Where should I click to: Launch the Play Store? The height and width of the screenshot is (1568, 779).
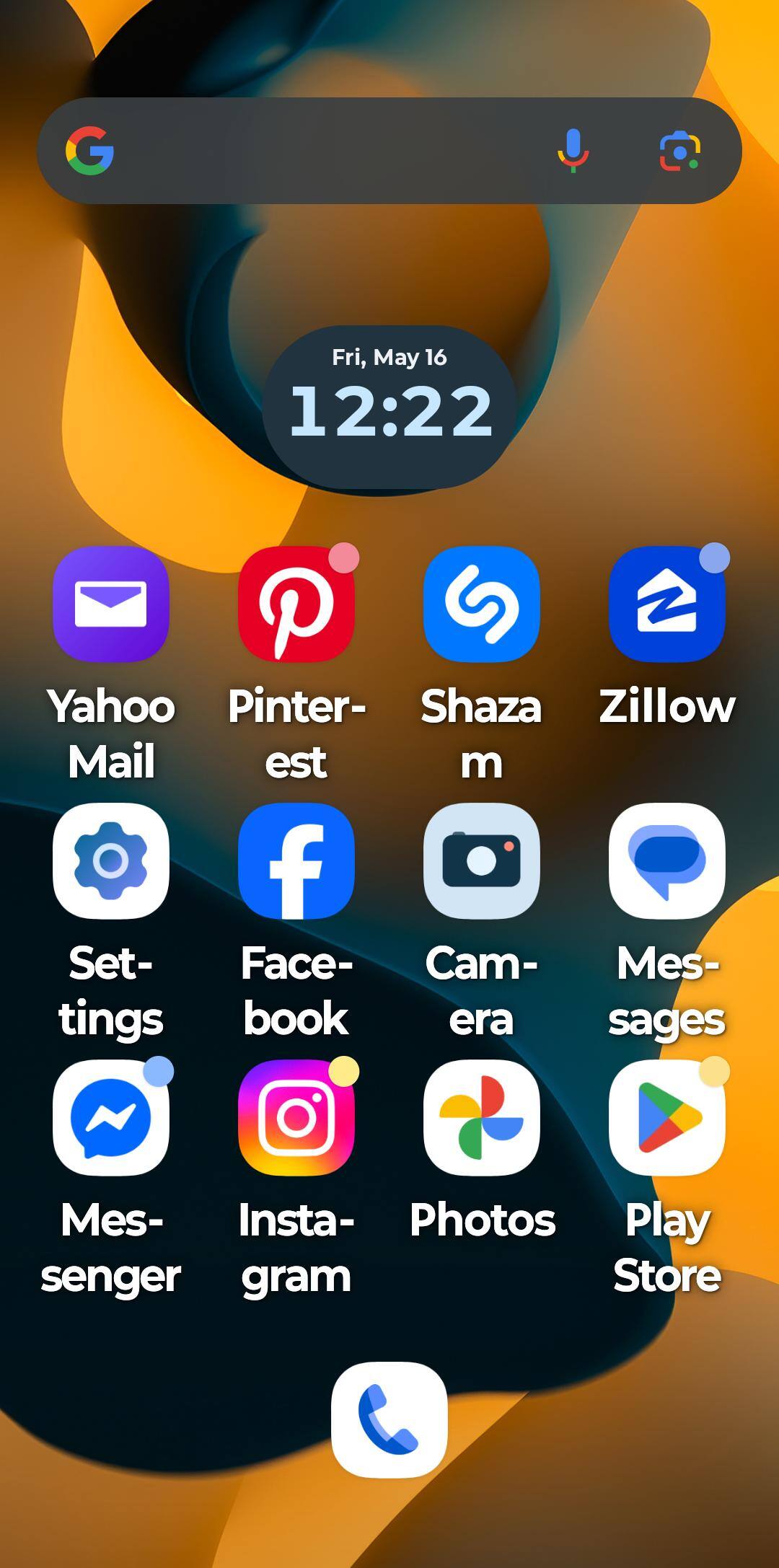(x=666, y=1118)
